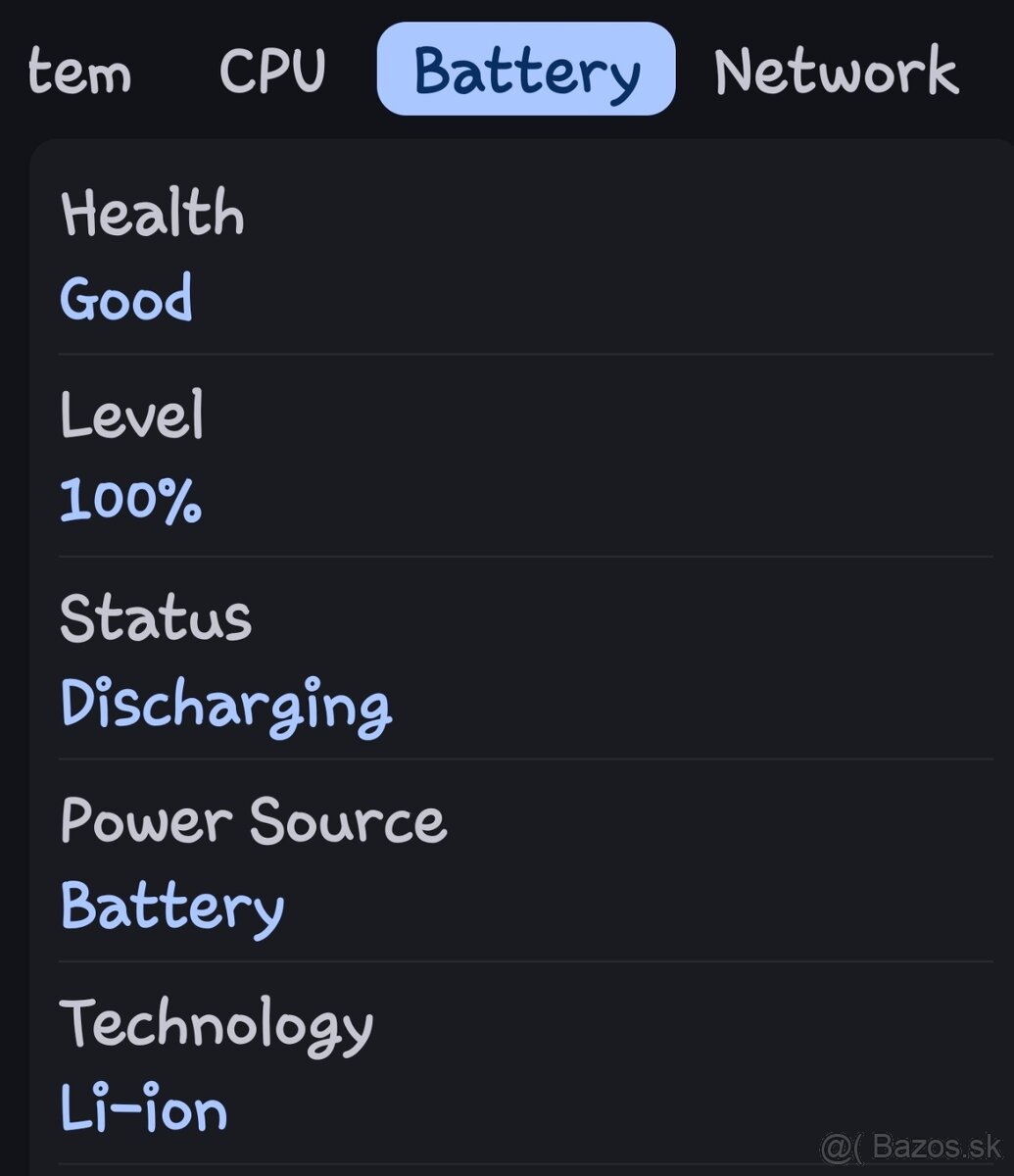
Task: Click the 100% battery level value
Action: click(x=130, y=502)
